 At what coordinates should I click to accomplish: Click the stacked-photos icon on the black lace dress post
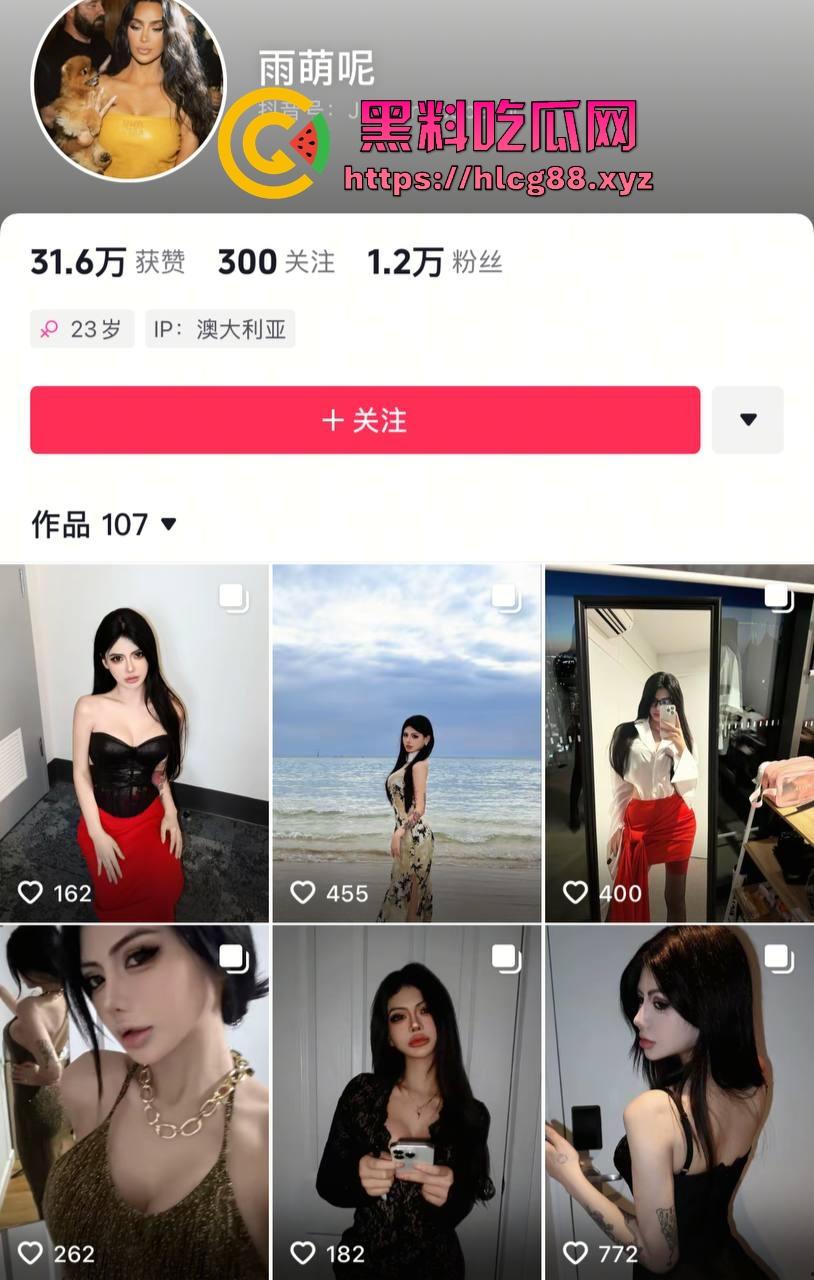coord(503,955)
